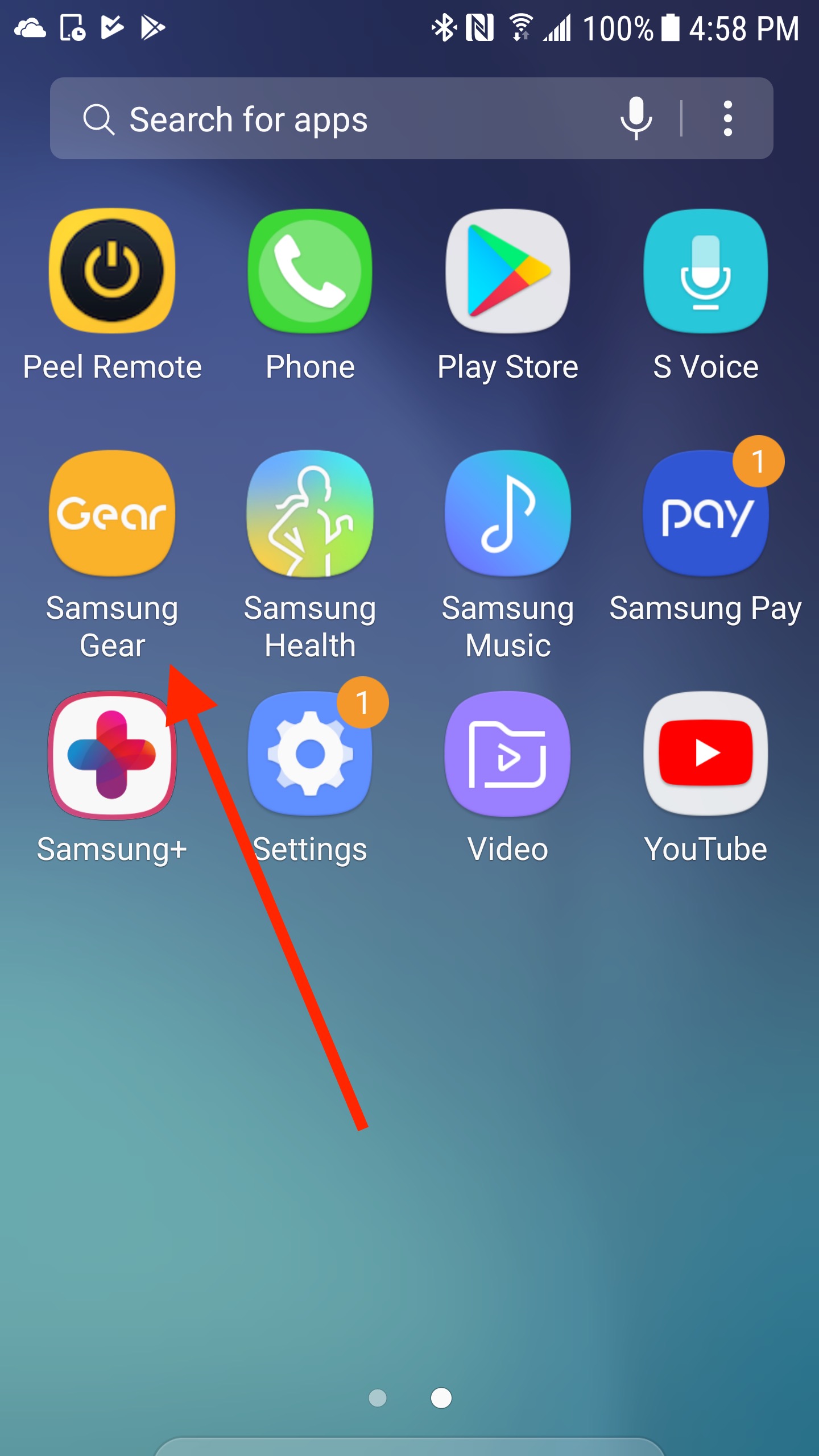Launch Samsung Health
819x1456 pixels.
coord(310,513)
